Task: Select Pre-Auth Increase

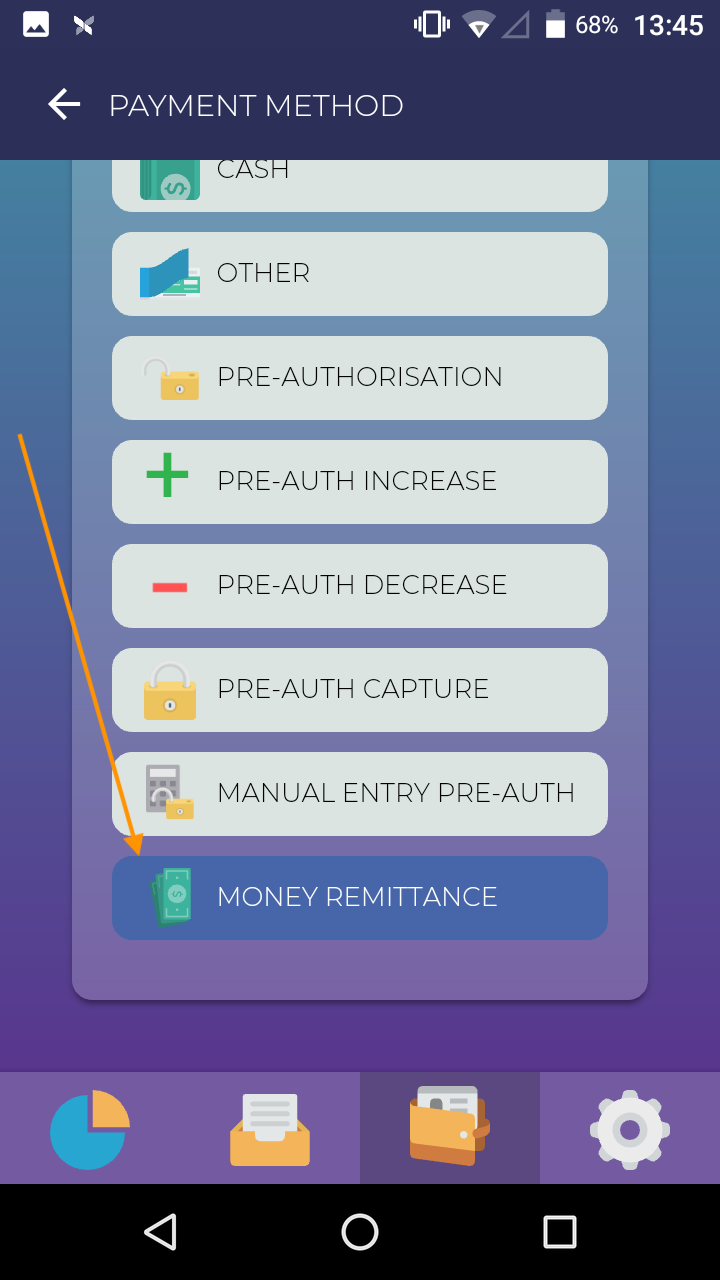Action: tap(359, 481)
